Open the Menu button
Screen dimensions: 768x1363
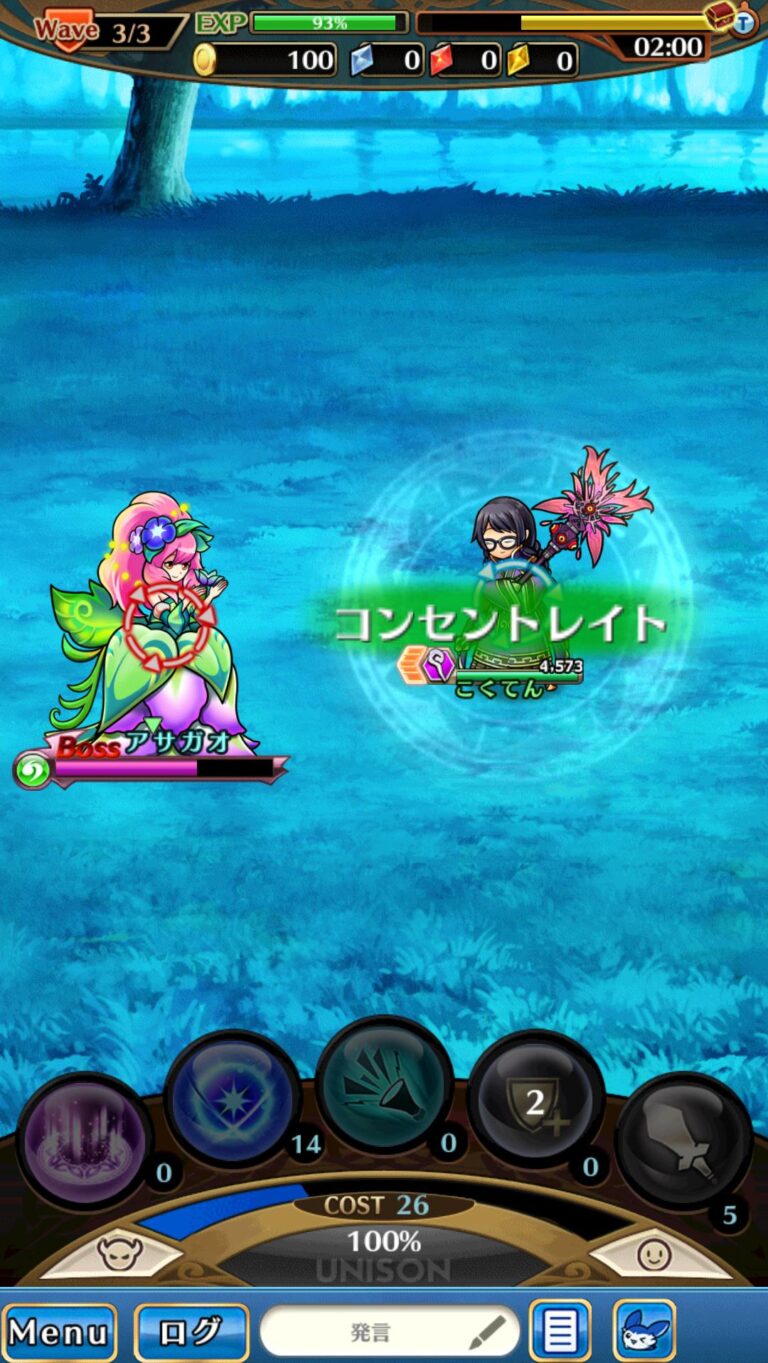click(x=59, y=1332)
